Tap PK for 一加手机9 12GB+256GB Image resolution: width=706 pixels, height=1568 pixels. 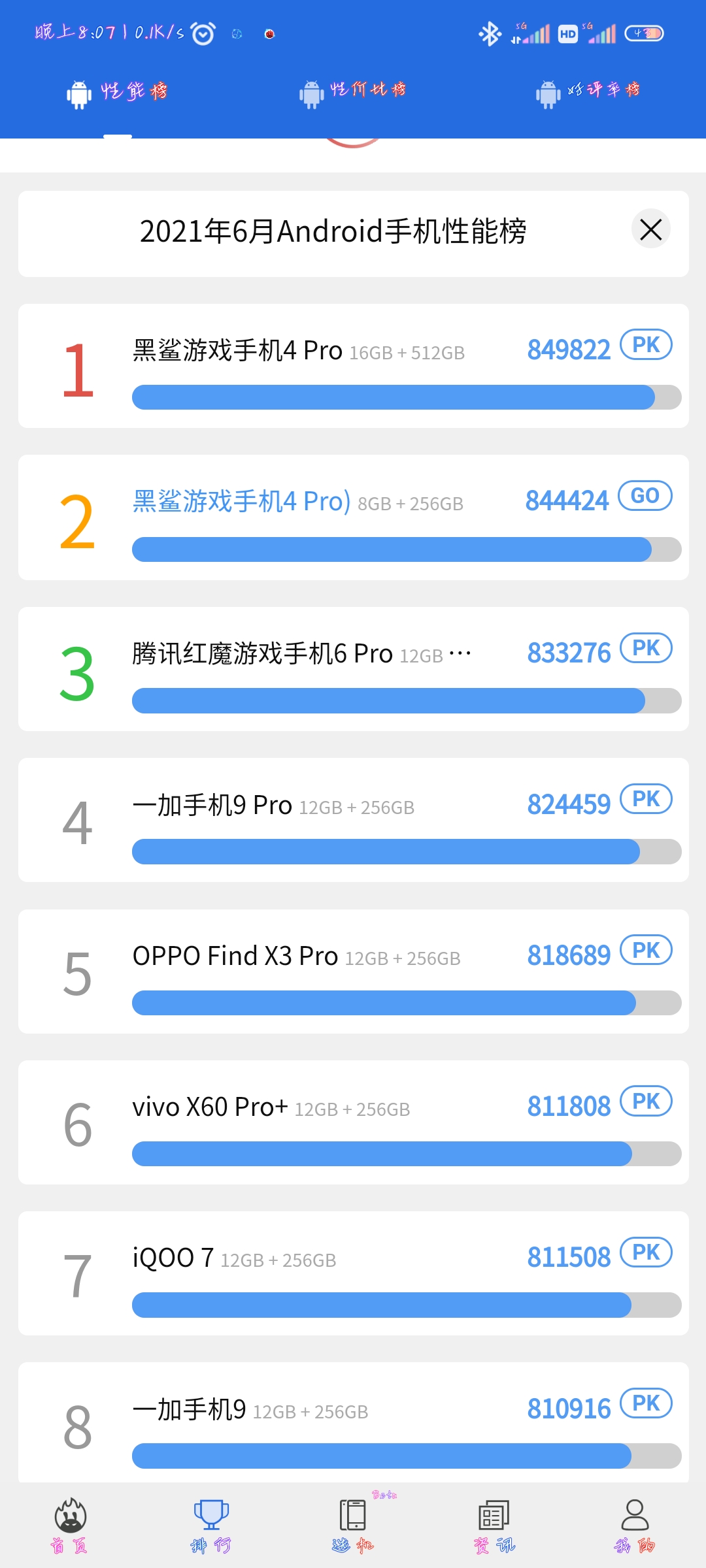point(646,1403)
